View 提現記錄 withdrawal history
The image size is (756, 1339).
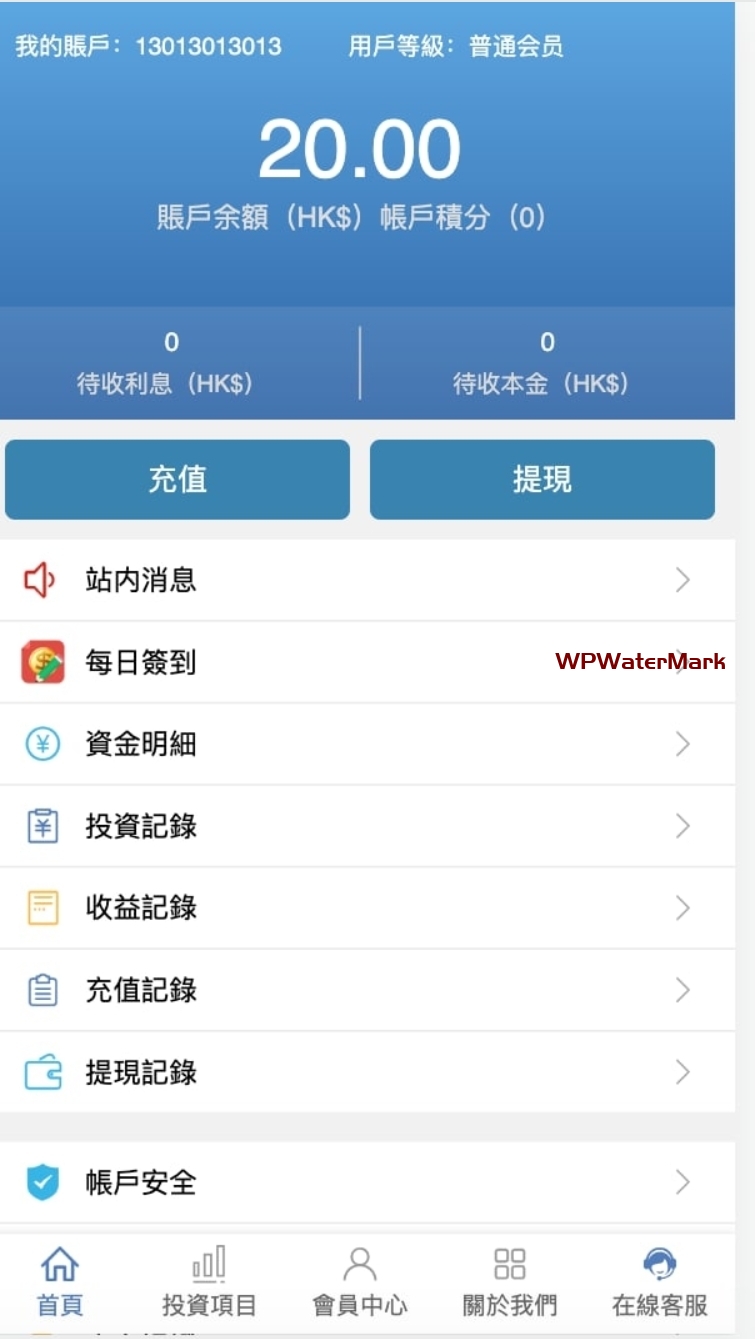pyautogui.click(x=367, y=1072)
